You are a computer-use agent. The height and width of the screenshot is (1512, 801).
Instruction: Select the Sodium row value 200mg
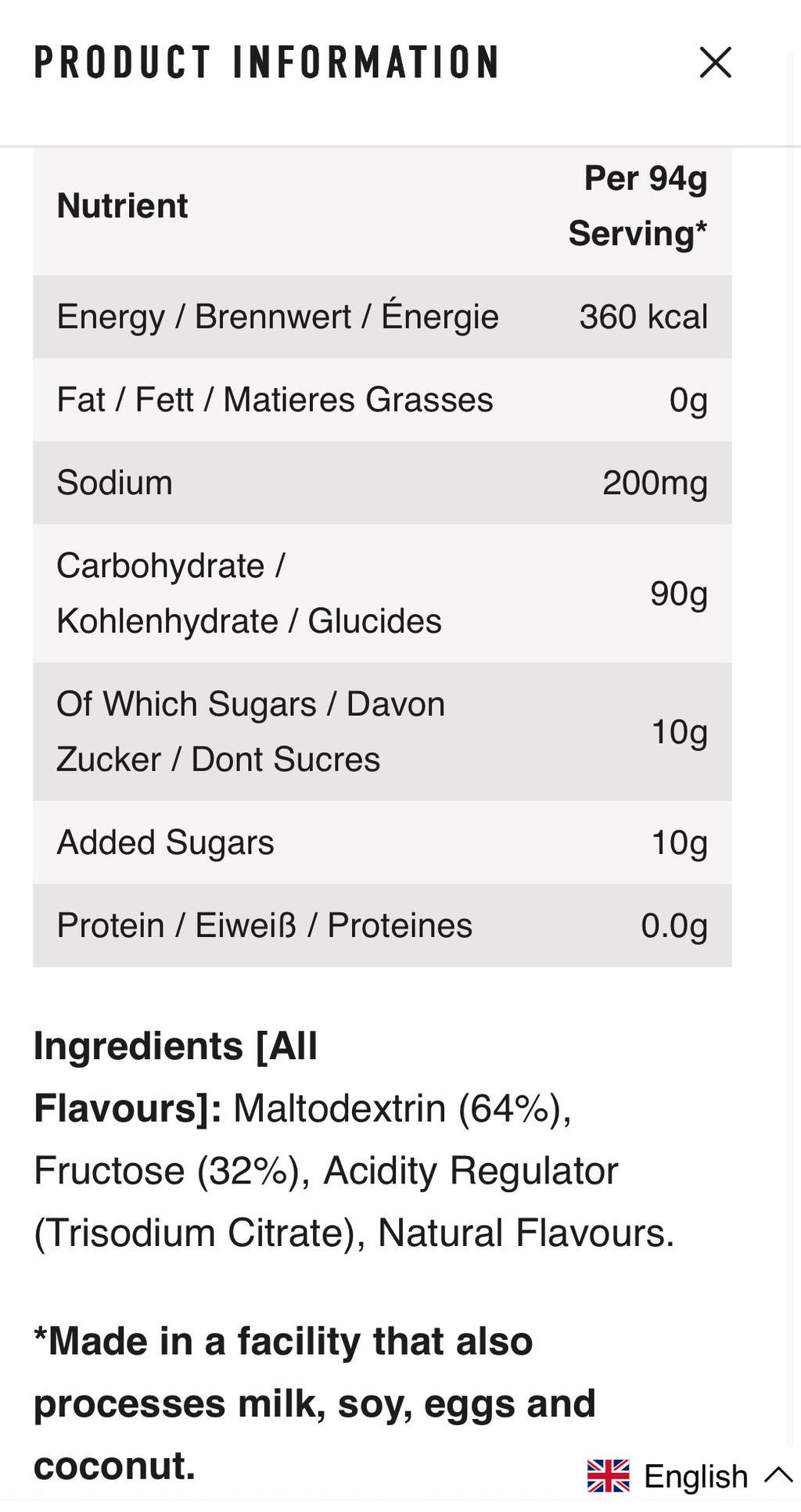coord(656,483)
